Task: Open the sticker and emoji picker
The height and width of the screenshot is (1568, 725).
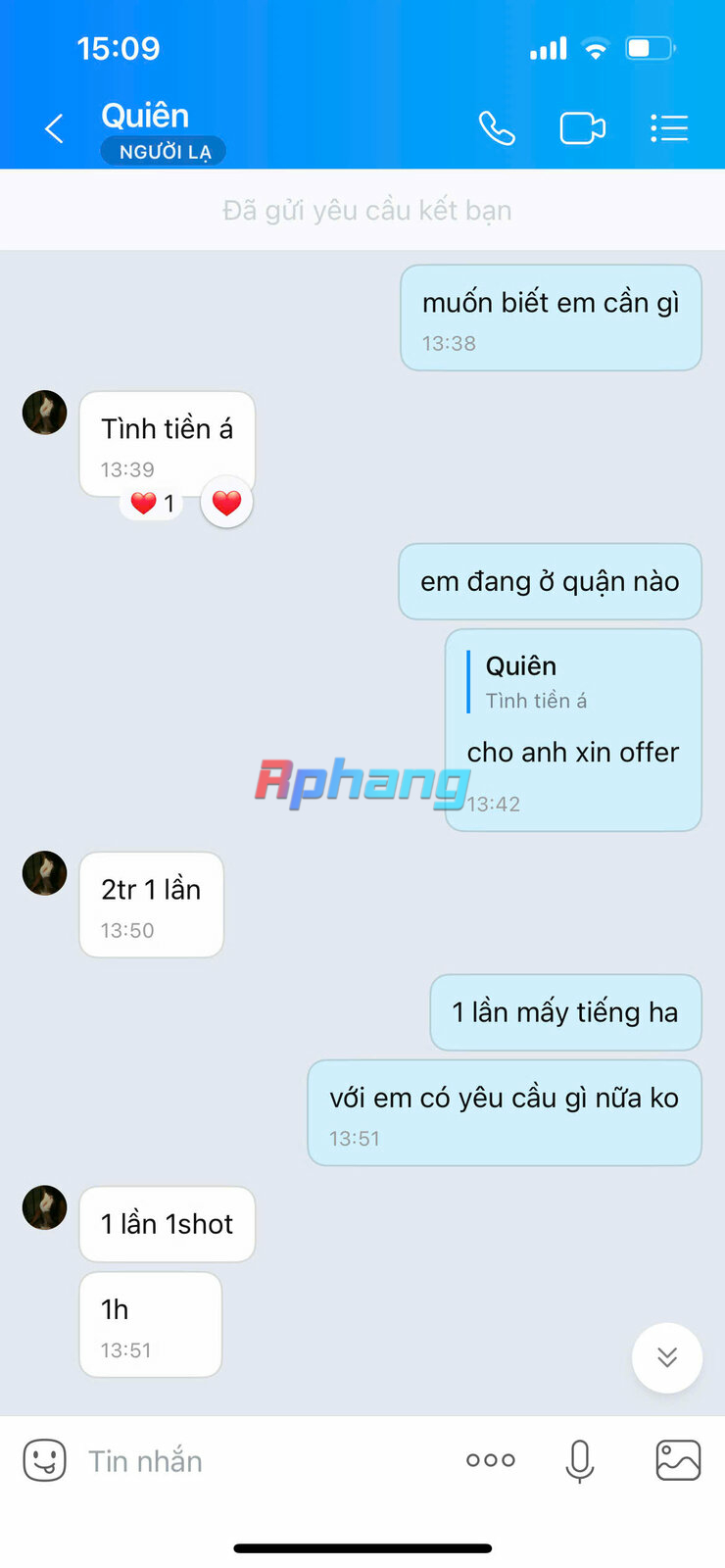Action: click(44, 1460)
